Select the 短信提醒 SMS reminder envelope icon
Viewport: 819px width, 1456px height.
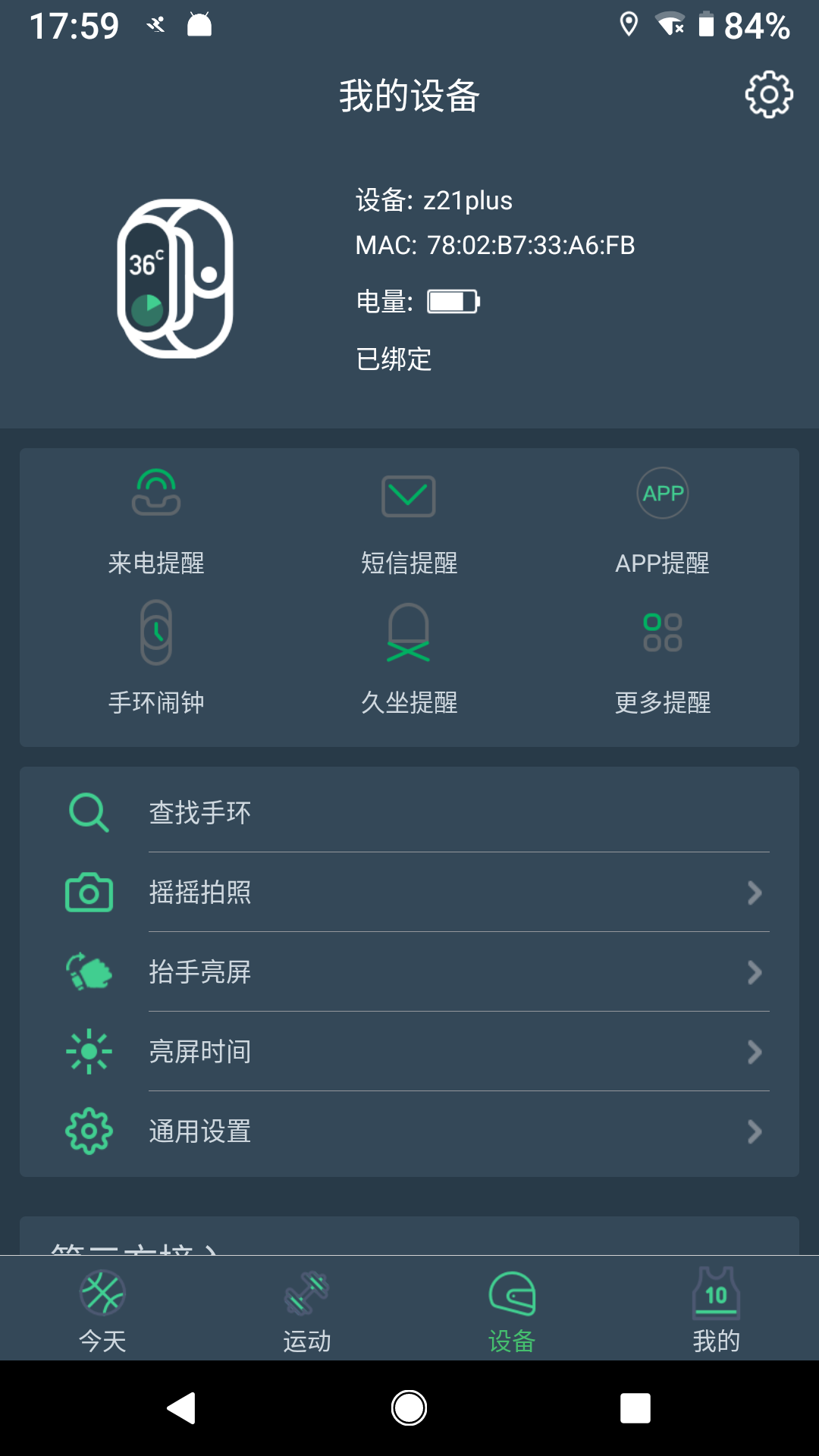(409, 494)
